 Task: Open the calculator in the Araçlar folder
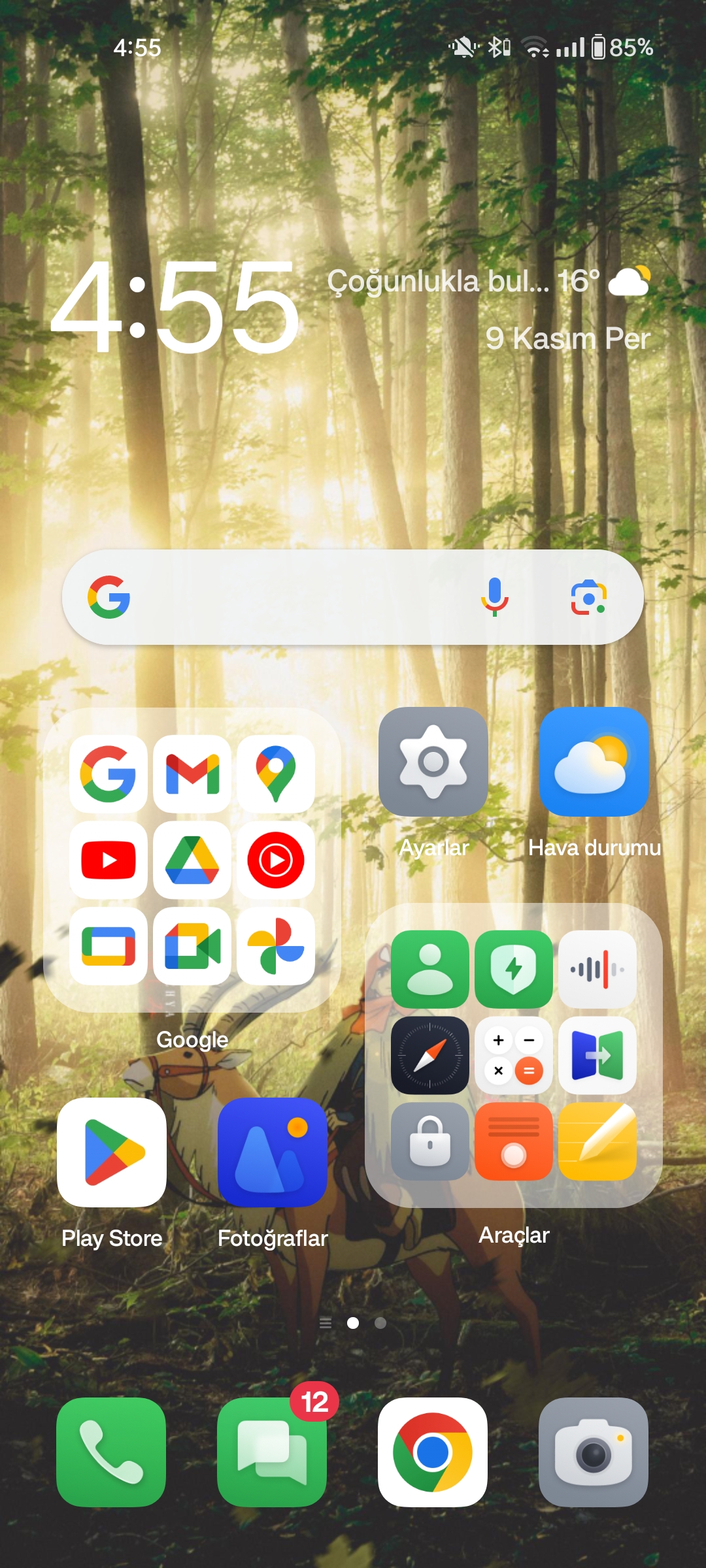pos(514,1056)
